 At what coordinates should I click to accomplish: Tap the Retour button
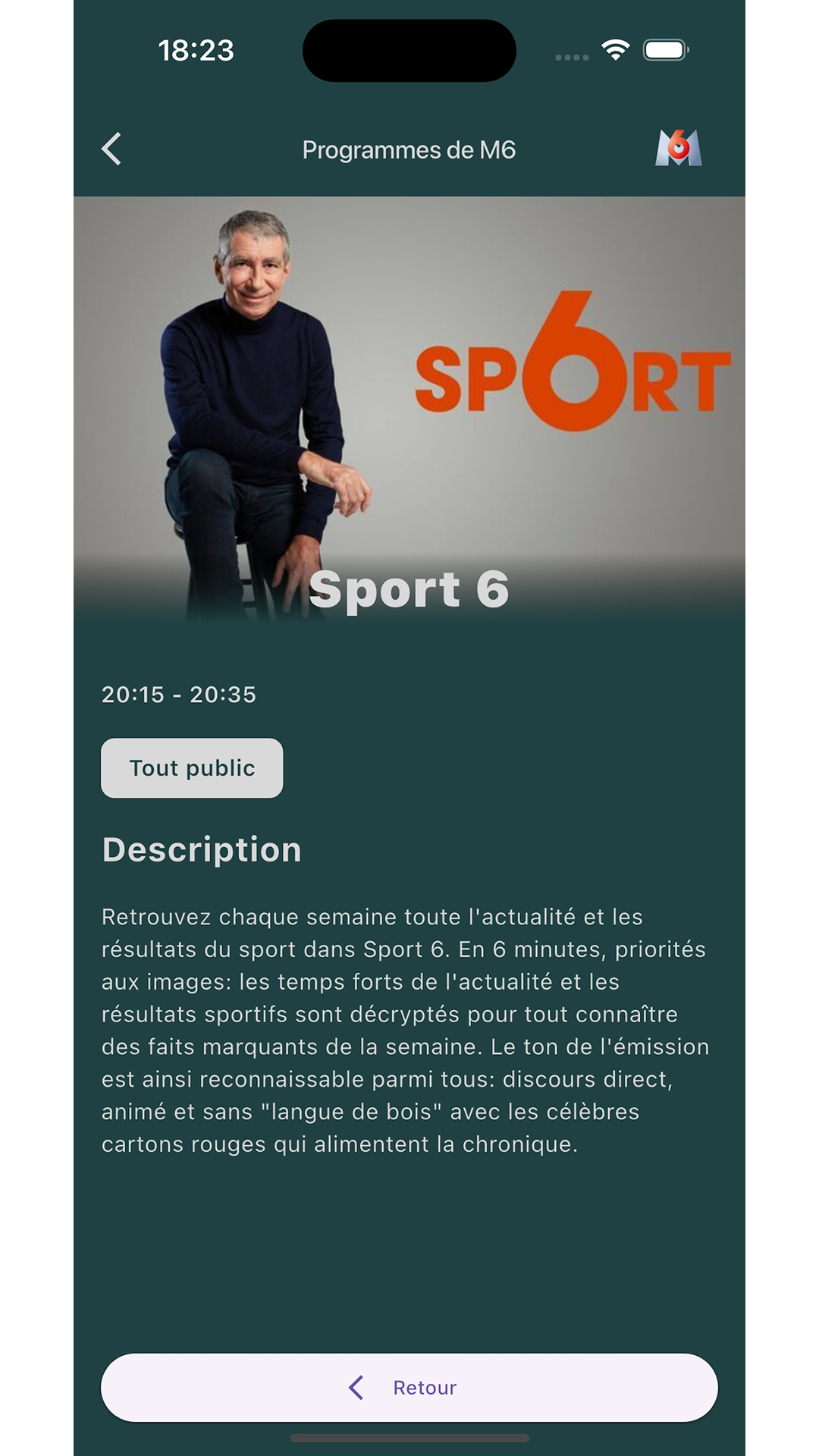pyautogui.click(x=409, y=1387)
